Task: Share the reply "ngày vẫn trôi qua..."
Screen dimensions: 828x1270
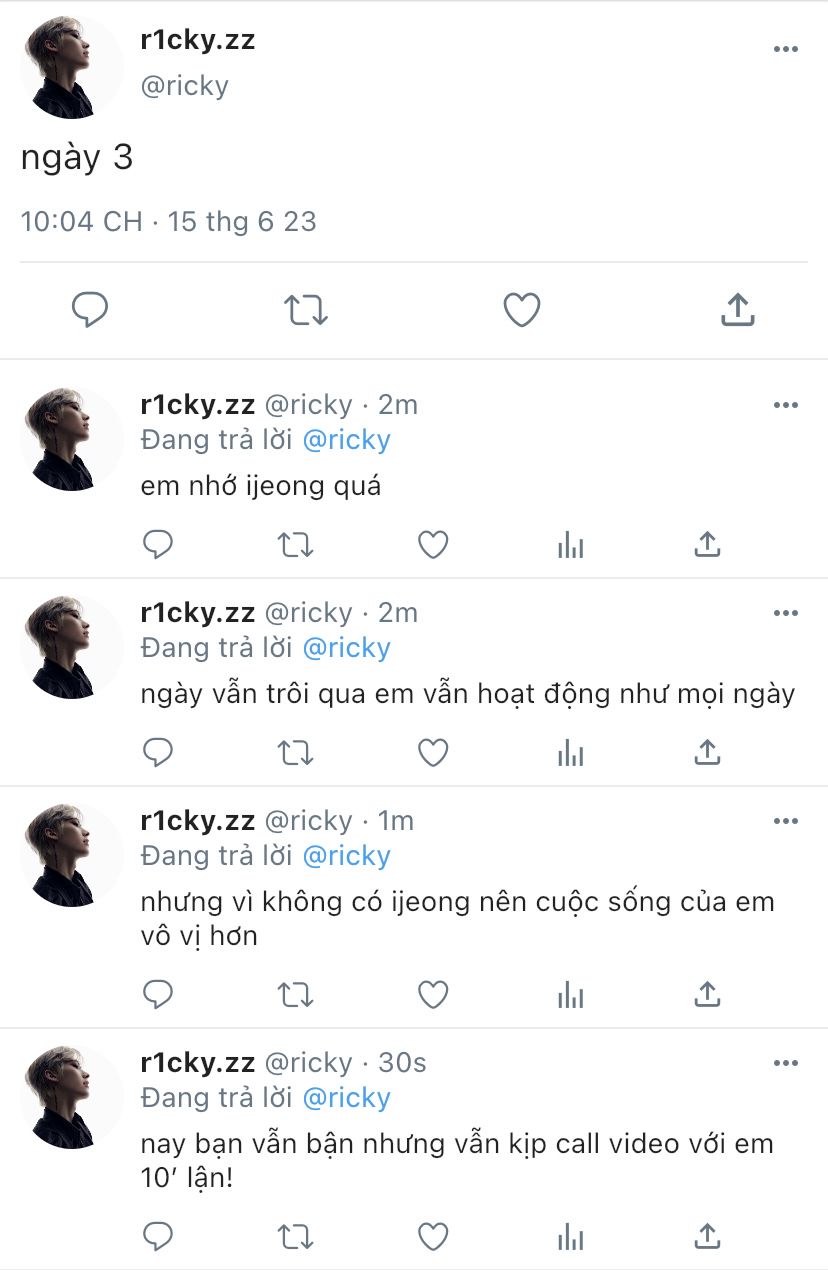Action: (707, 752)
